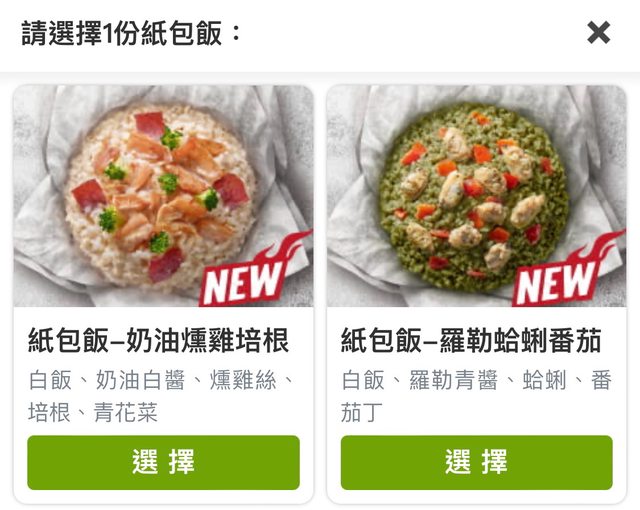This screenshot has width=640, height=510.
Task: Open the 奶油燻雞培根 rice photo card
Action: pyautogui.click(x=163, y=197)
